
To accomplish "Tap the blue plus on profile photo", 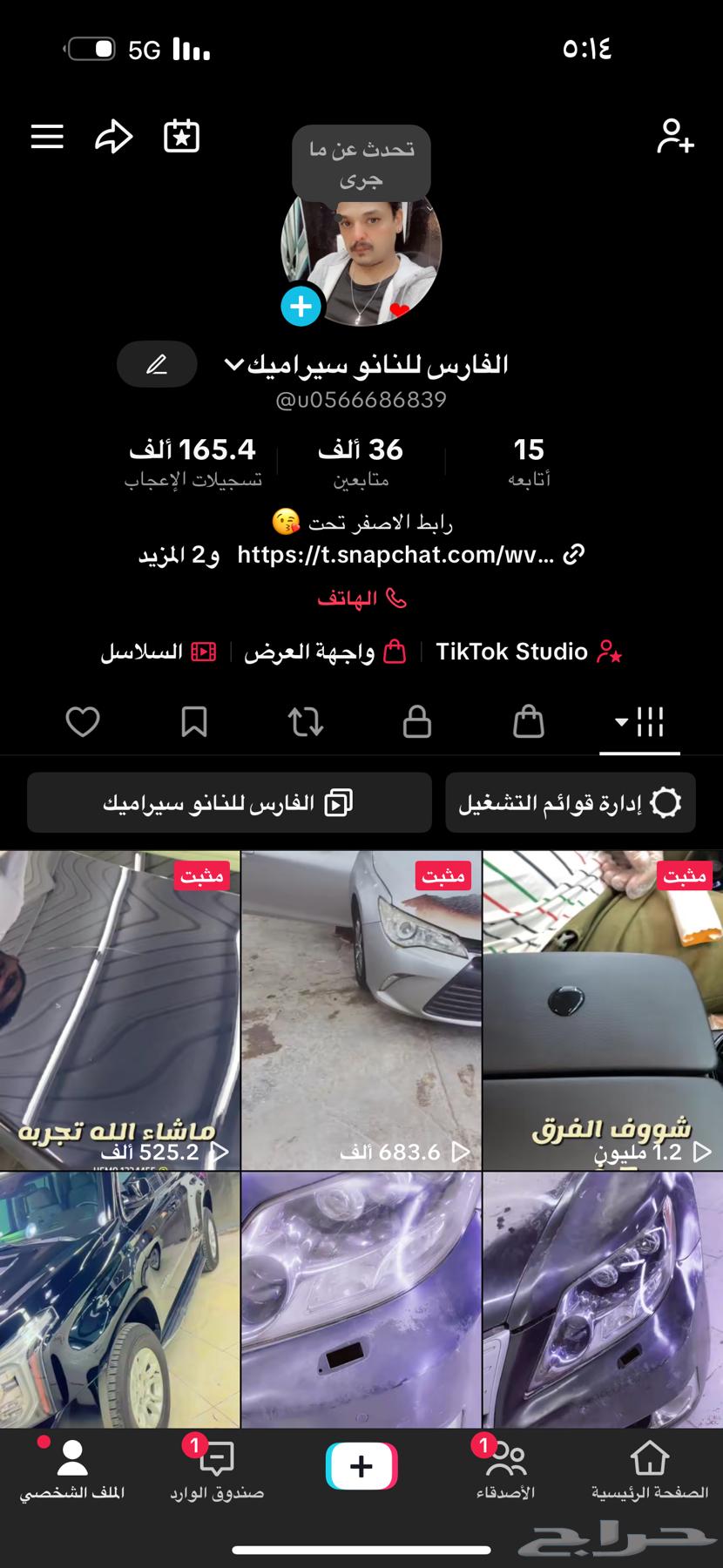I will point(301,307).
